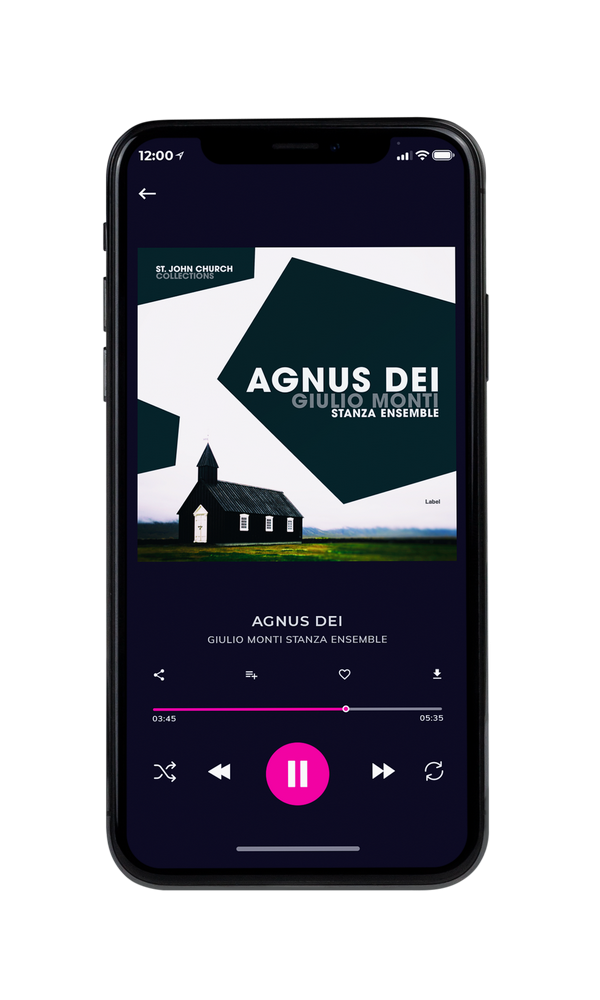Image resolution: width=600 pixels, height=1000 pixels.
Task: Download the Agnus Dei track
Action: tap(437, 674)
